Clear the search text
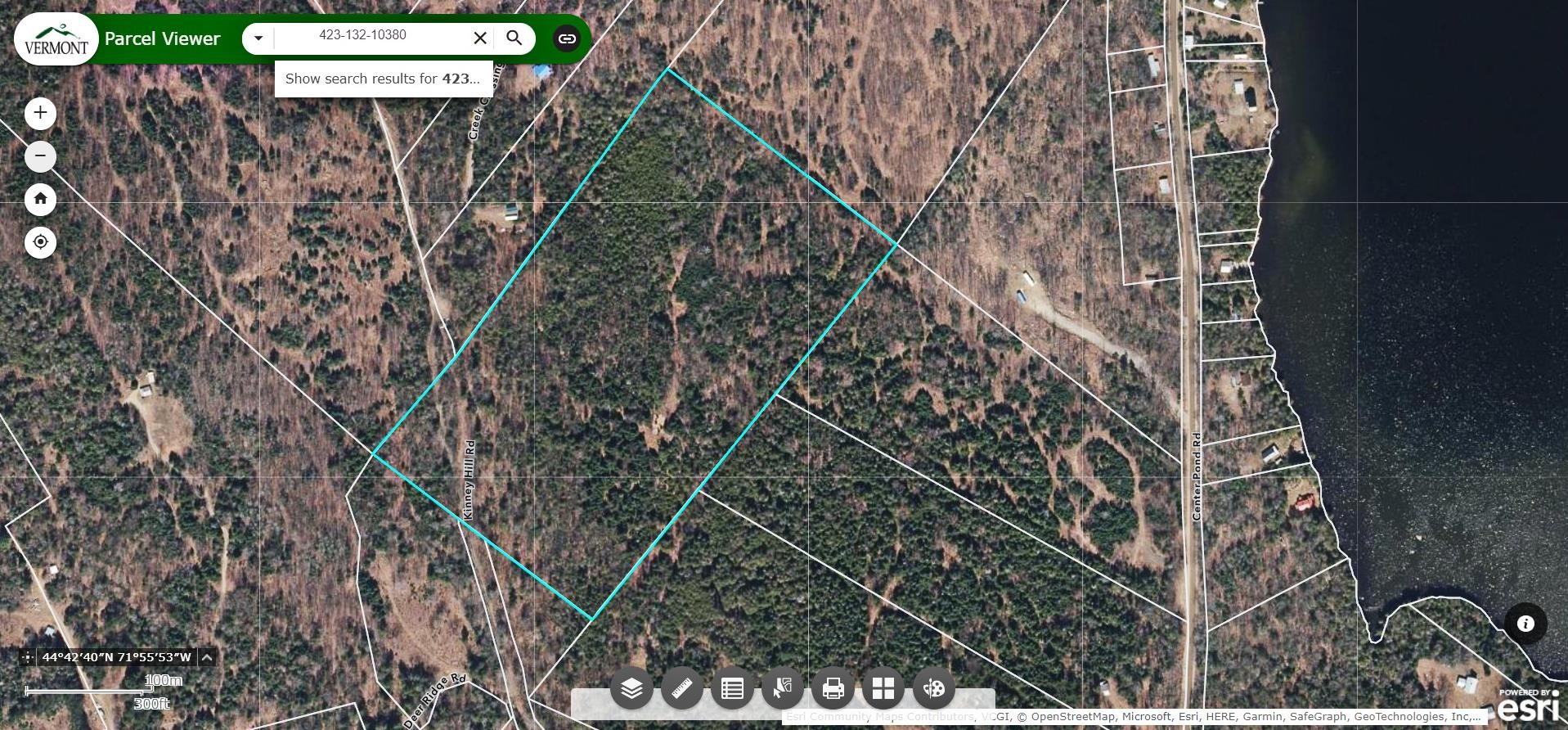Screen dimensions: 1568x730 [480, 38]
